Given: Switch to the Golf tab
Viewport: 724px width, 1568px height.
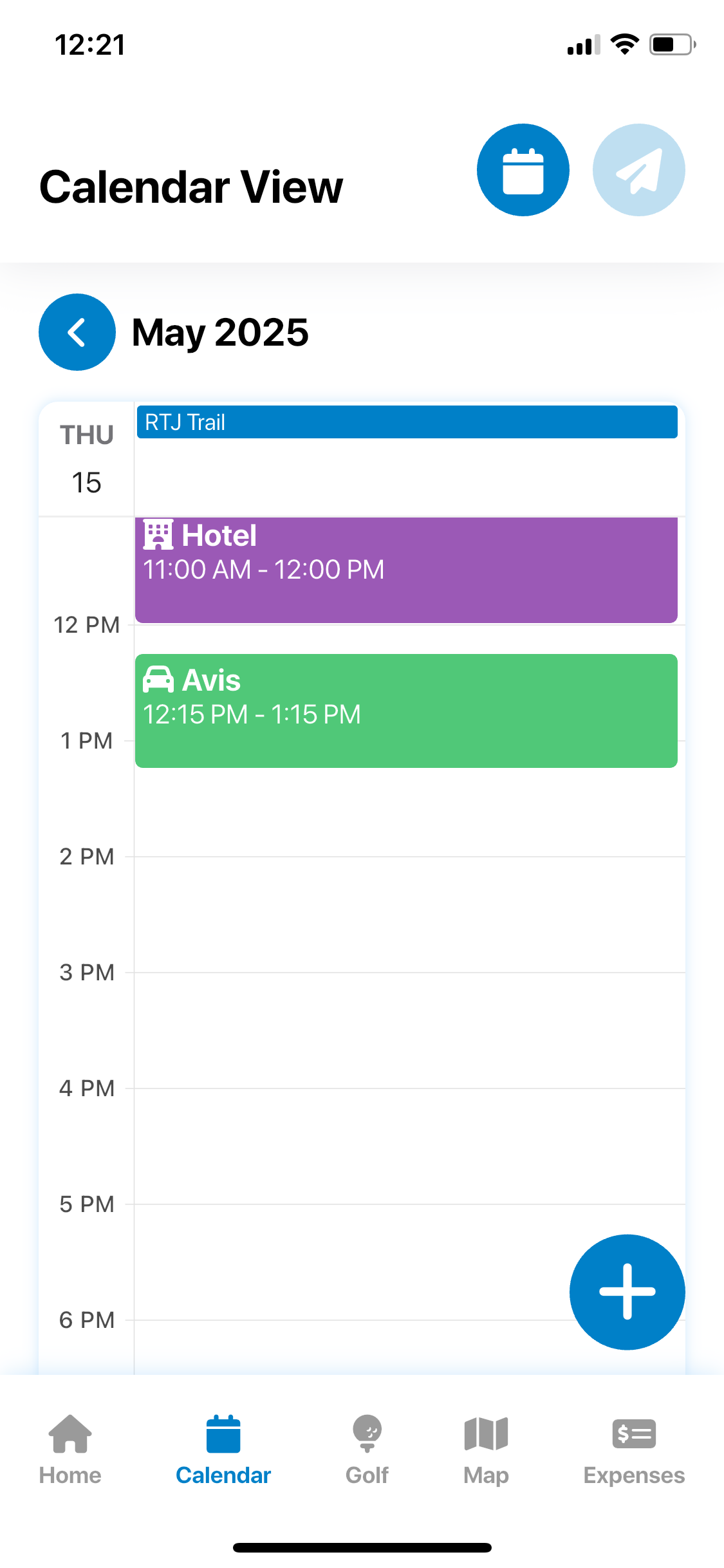Looking at the screenshot, I should (367, 1450).
